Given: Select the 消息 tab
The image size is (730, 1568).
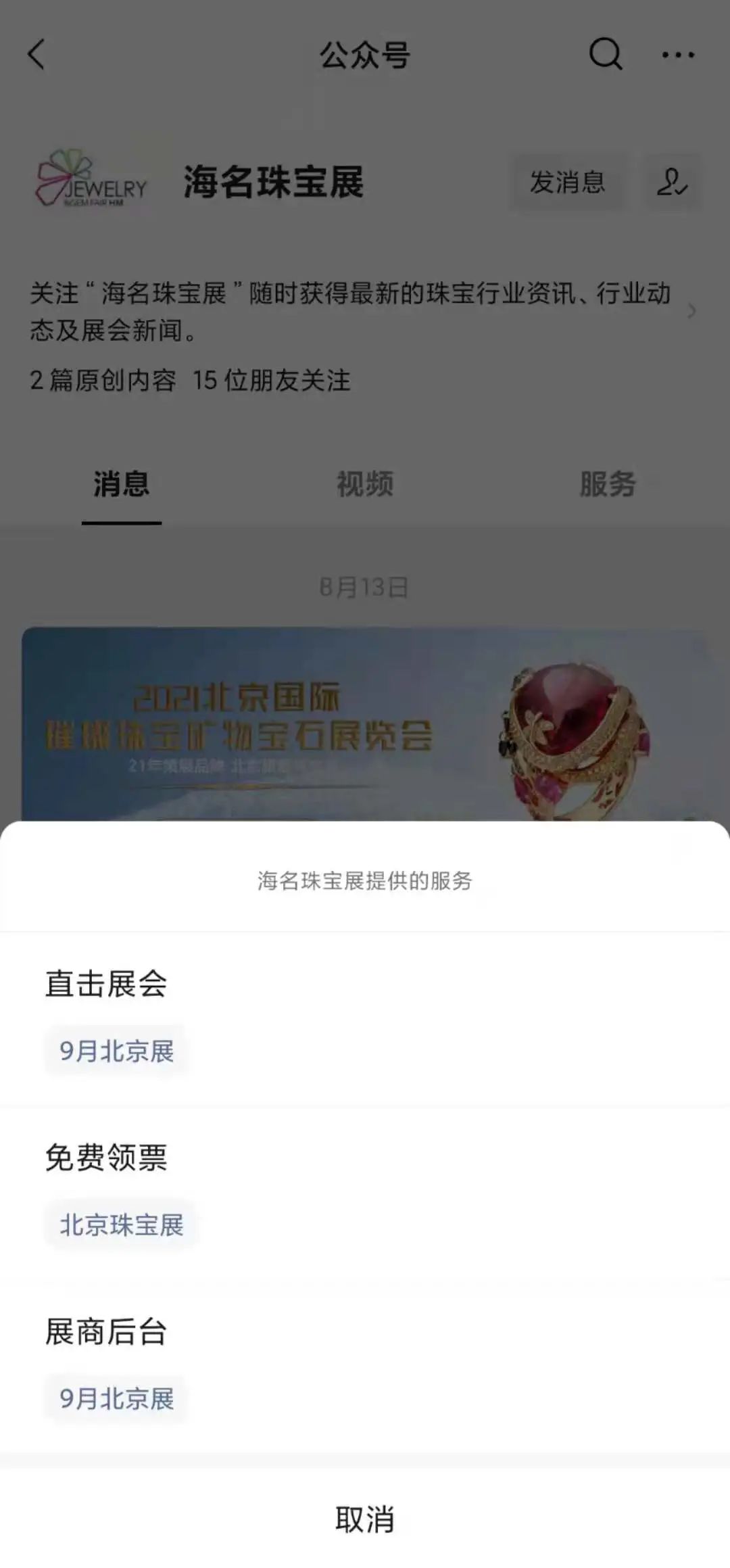Looking at the screenshot, I should point(122,484).
